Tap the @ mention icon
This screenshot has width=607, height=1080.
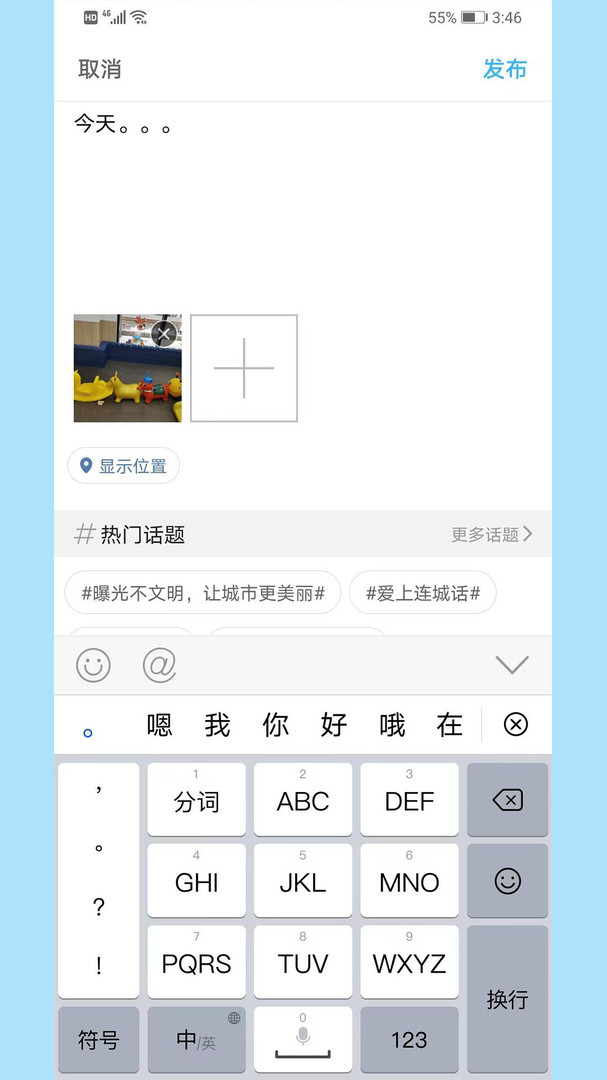(x=159, y=665)
